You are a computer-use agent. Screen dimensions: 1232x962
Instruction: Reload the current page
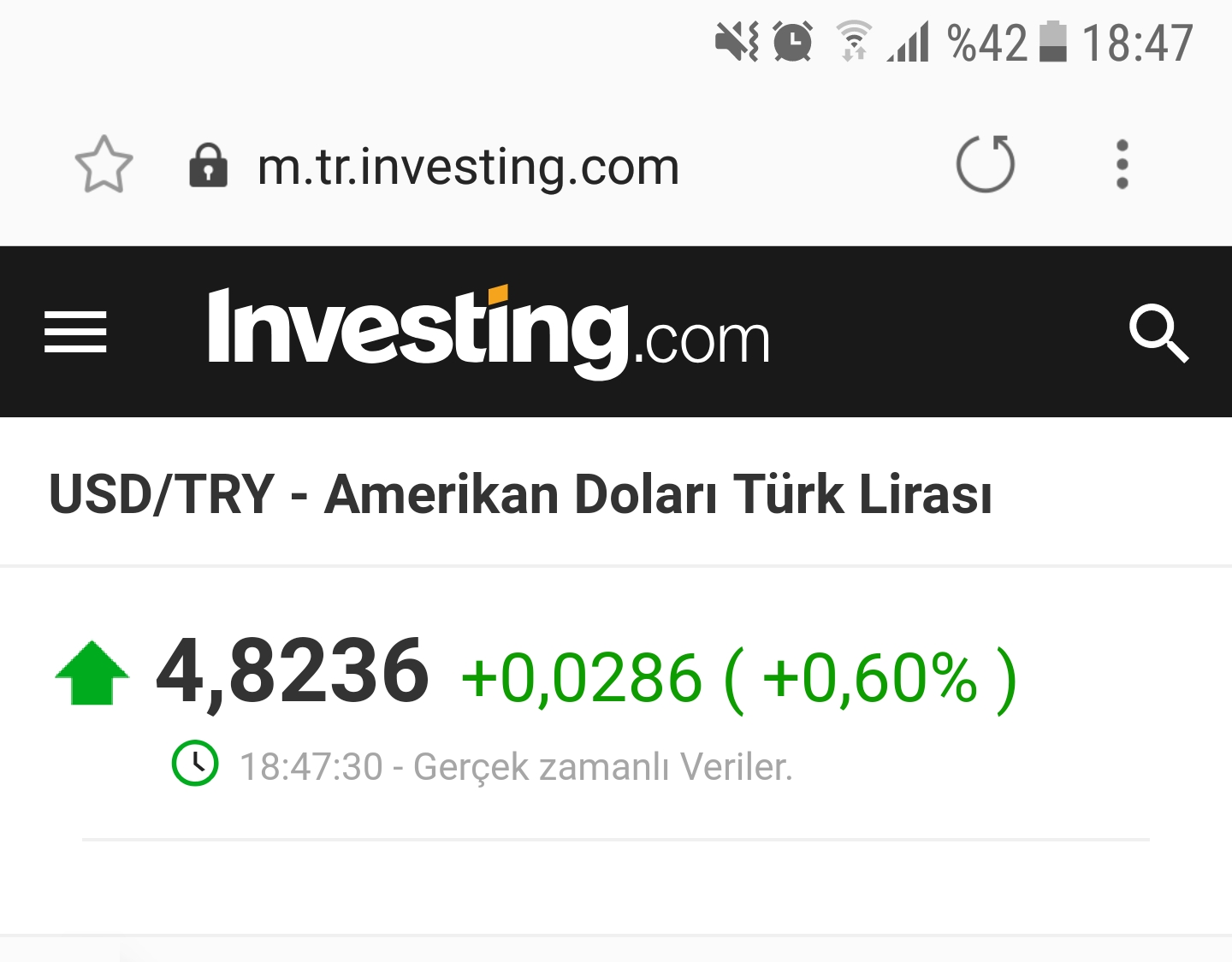pos(985,163)
